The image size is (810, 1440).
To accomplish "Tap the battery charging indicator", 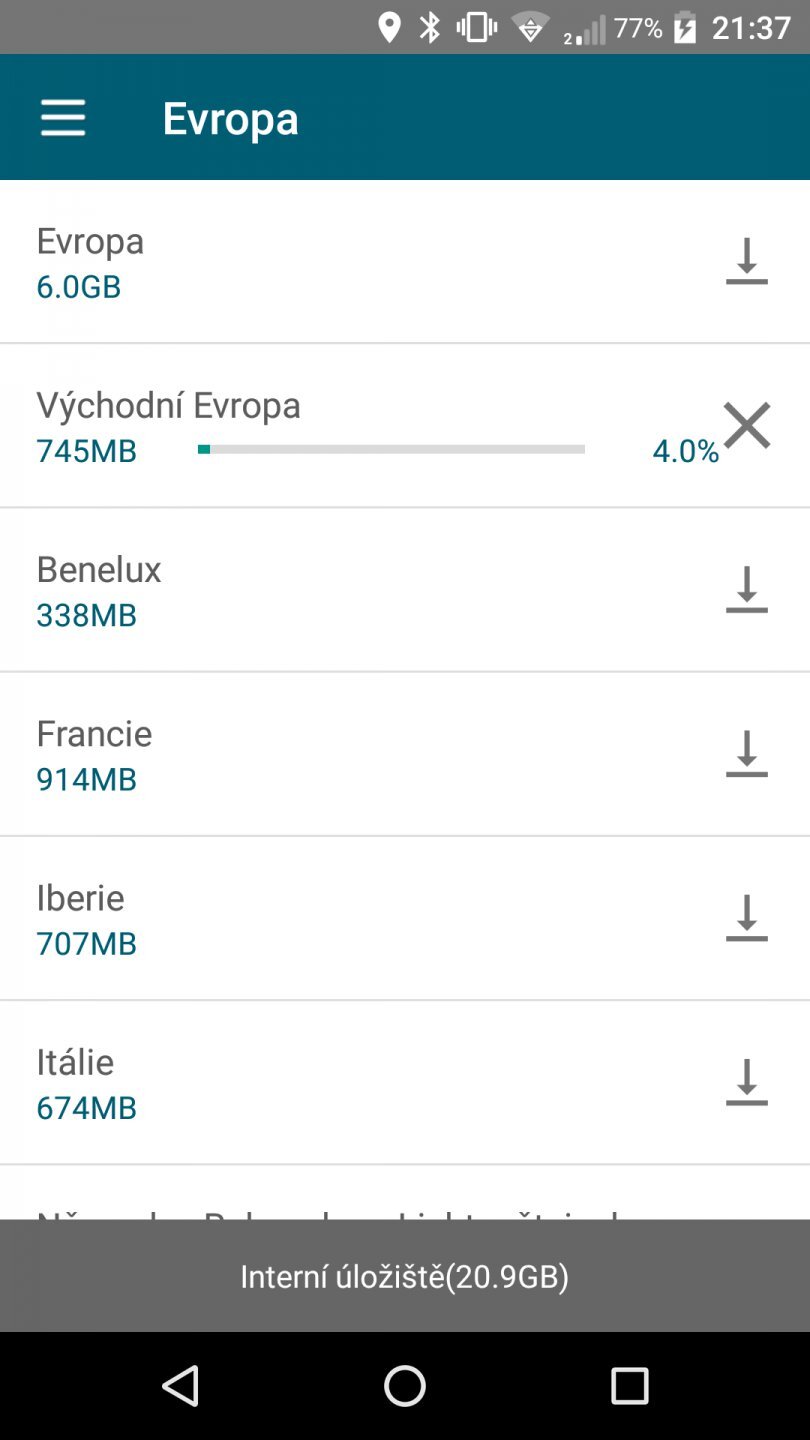I will 684,27.
